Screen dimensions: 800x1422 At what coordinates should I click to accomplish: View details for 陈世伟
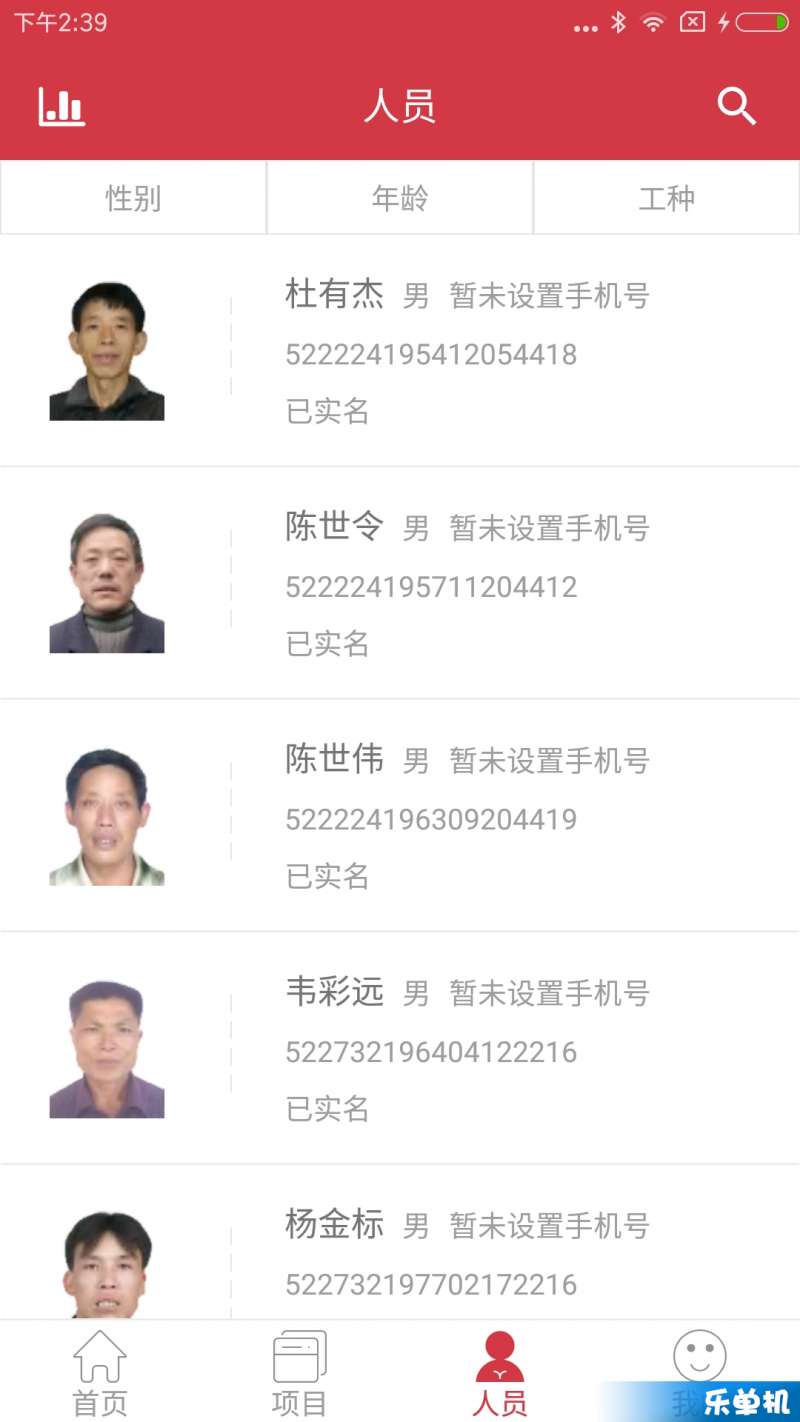[x=400, y=816]
